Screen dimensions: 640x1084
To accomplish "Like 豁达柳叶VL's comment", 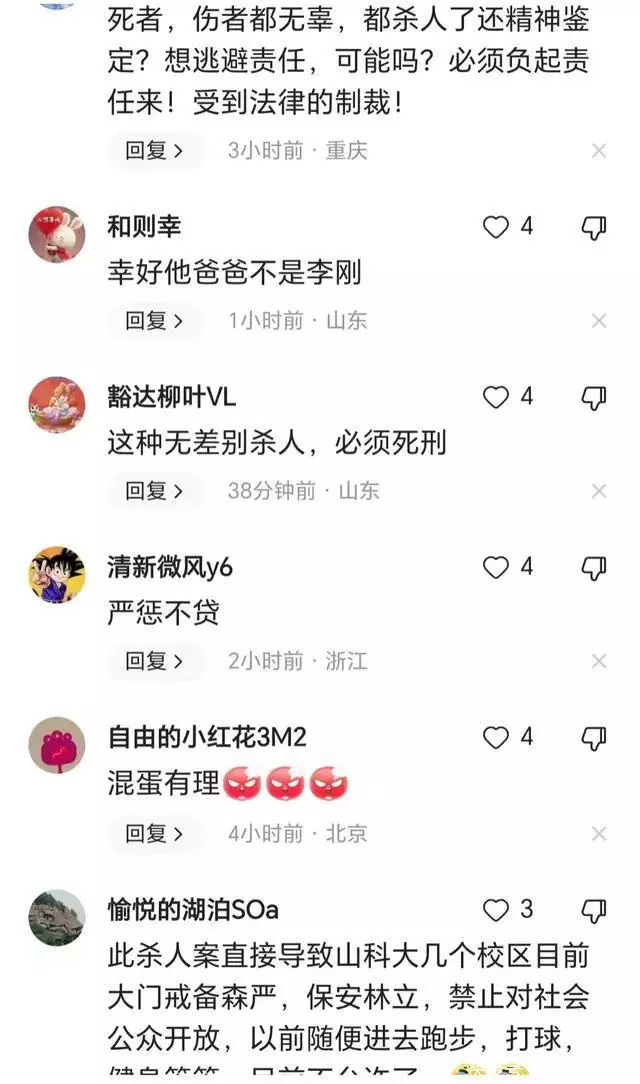I will point(497,397).
